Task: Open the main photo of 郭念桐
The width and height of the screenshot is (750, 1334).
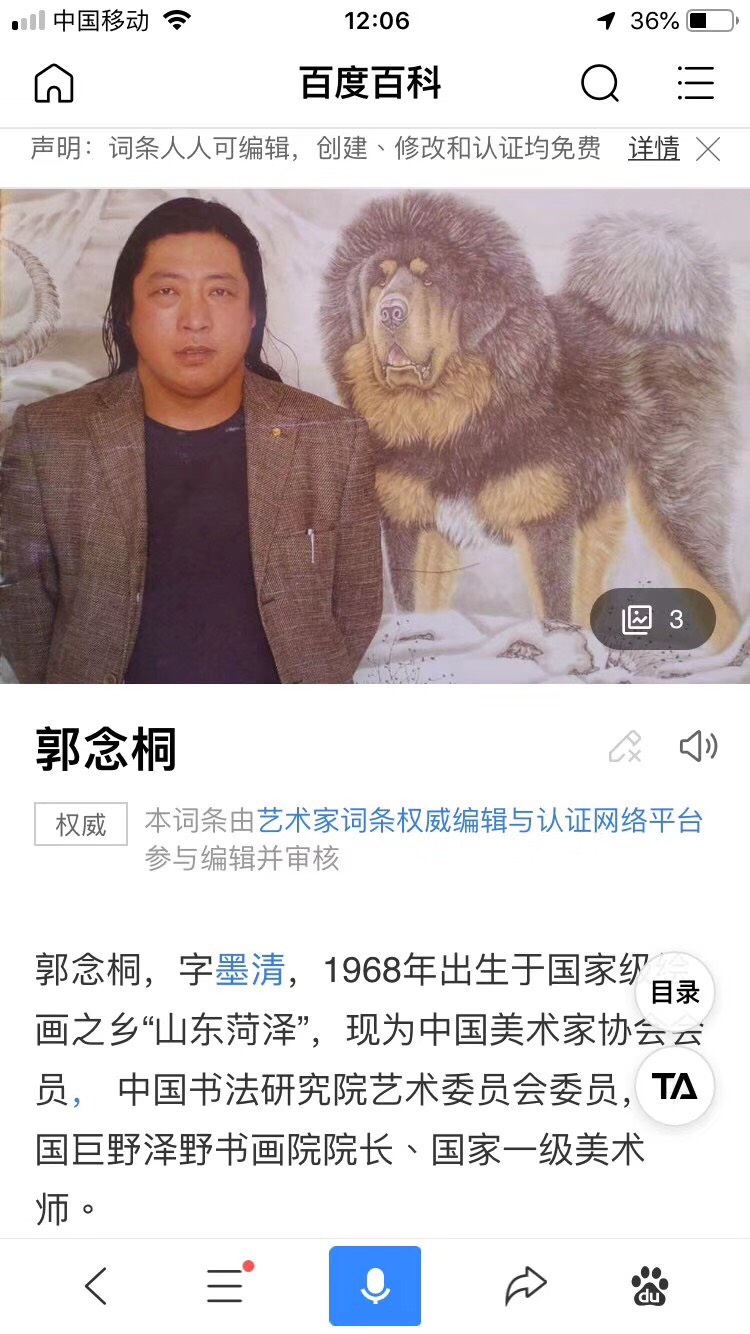Action: coord(375,436)
